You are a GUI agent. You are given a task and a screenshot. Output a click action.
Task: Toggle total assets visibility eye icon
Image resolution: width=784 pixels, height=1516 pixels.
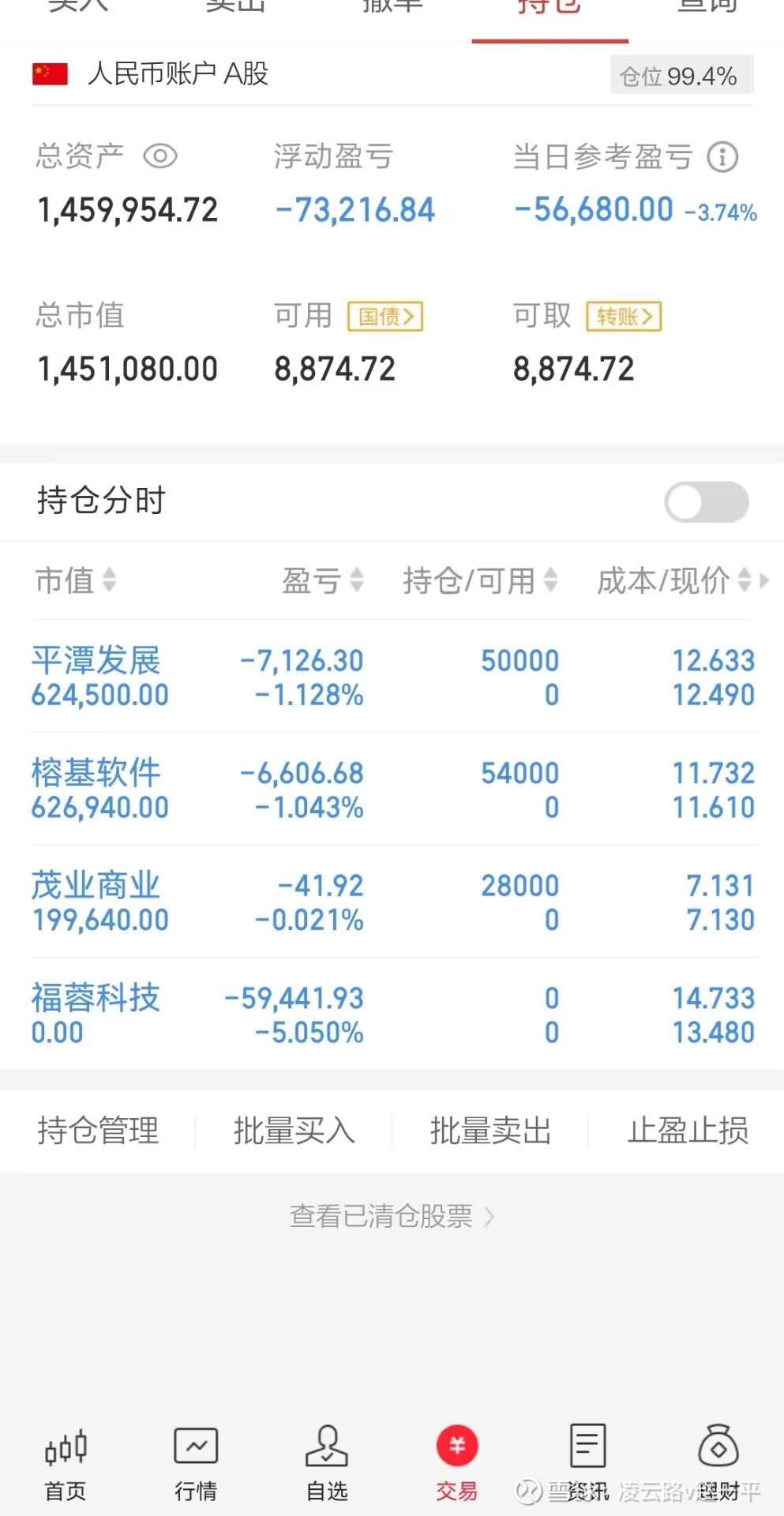pyautogui.click(x=160, y=156)
